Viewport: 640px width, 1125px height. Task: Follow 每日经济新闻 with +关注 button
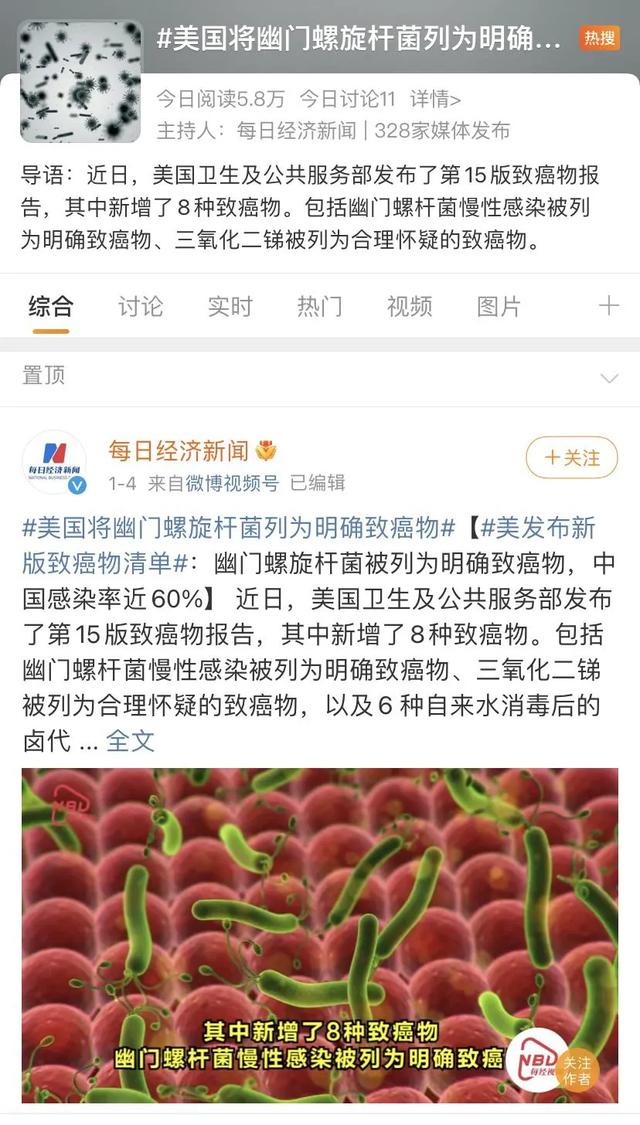coord(572,458)
